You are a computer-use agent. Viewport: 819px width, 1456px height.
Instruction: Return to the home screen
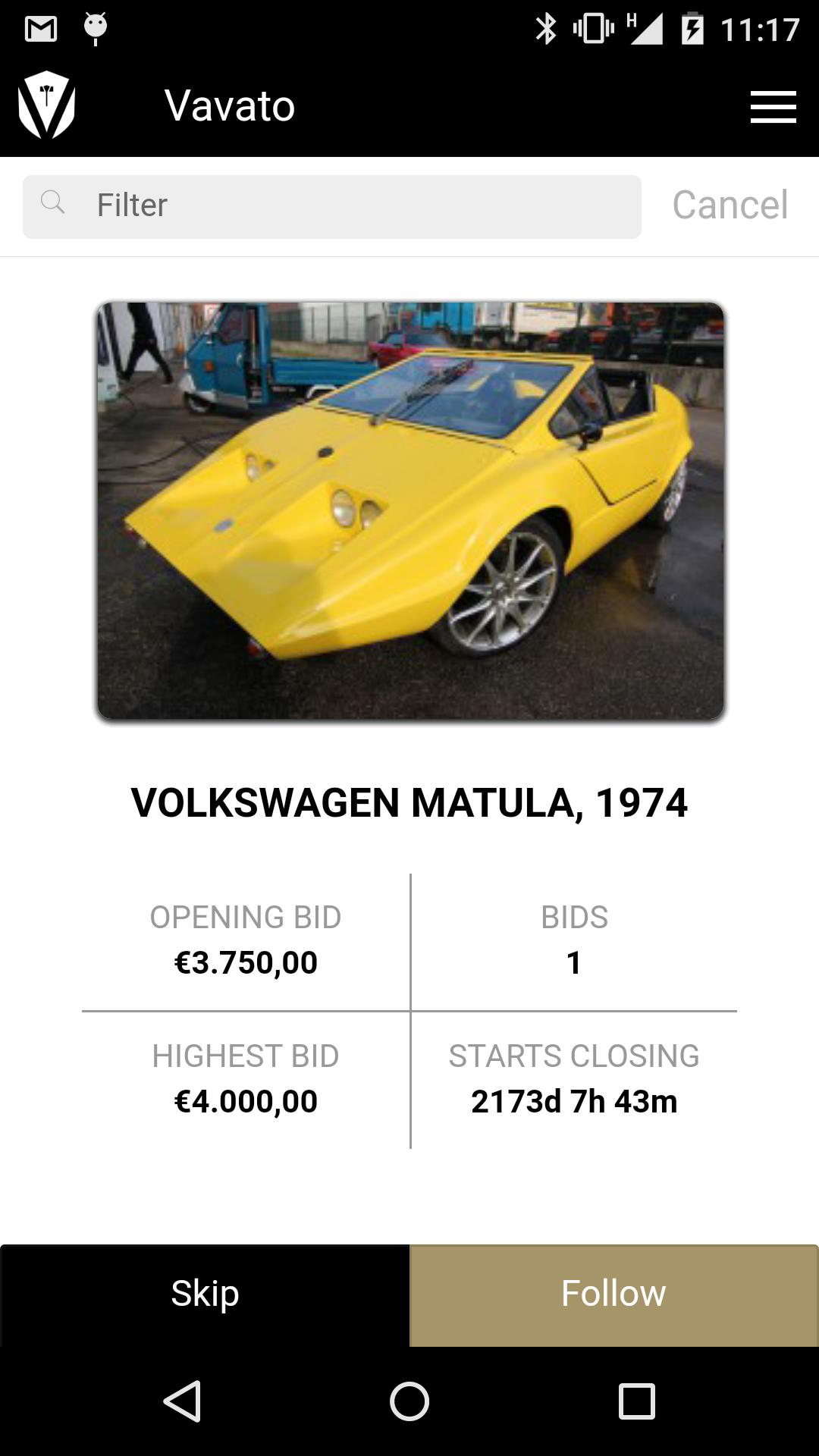pyautogui.click(x=409, y=1401)
